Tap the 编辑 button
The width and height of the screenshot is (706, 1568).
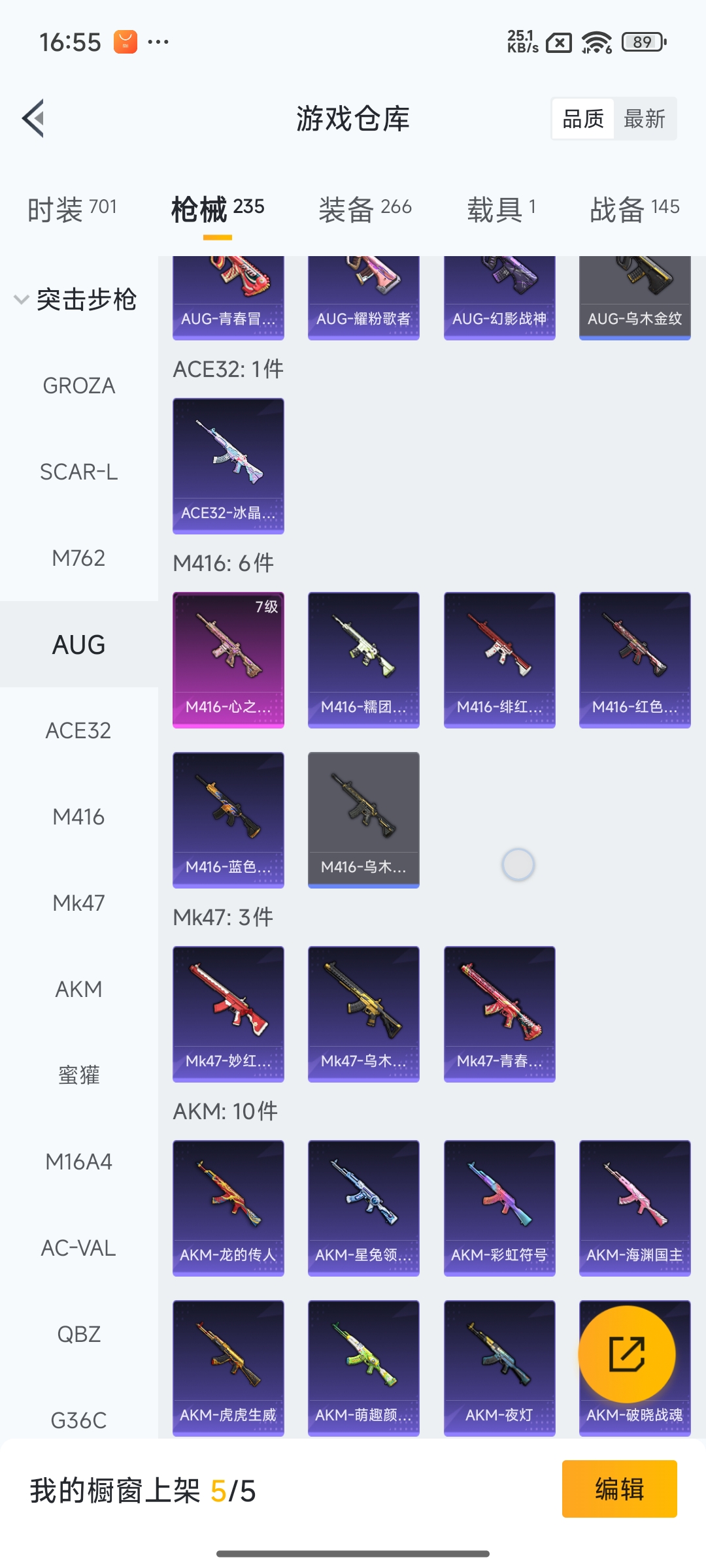point(619,1489)
